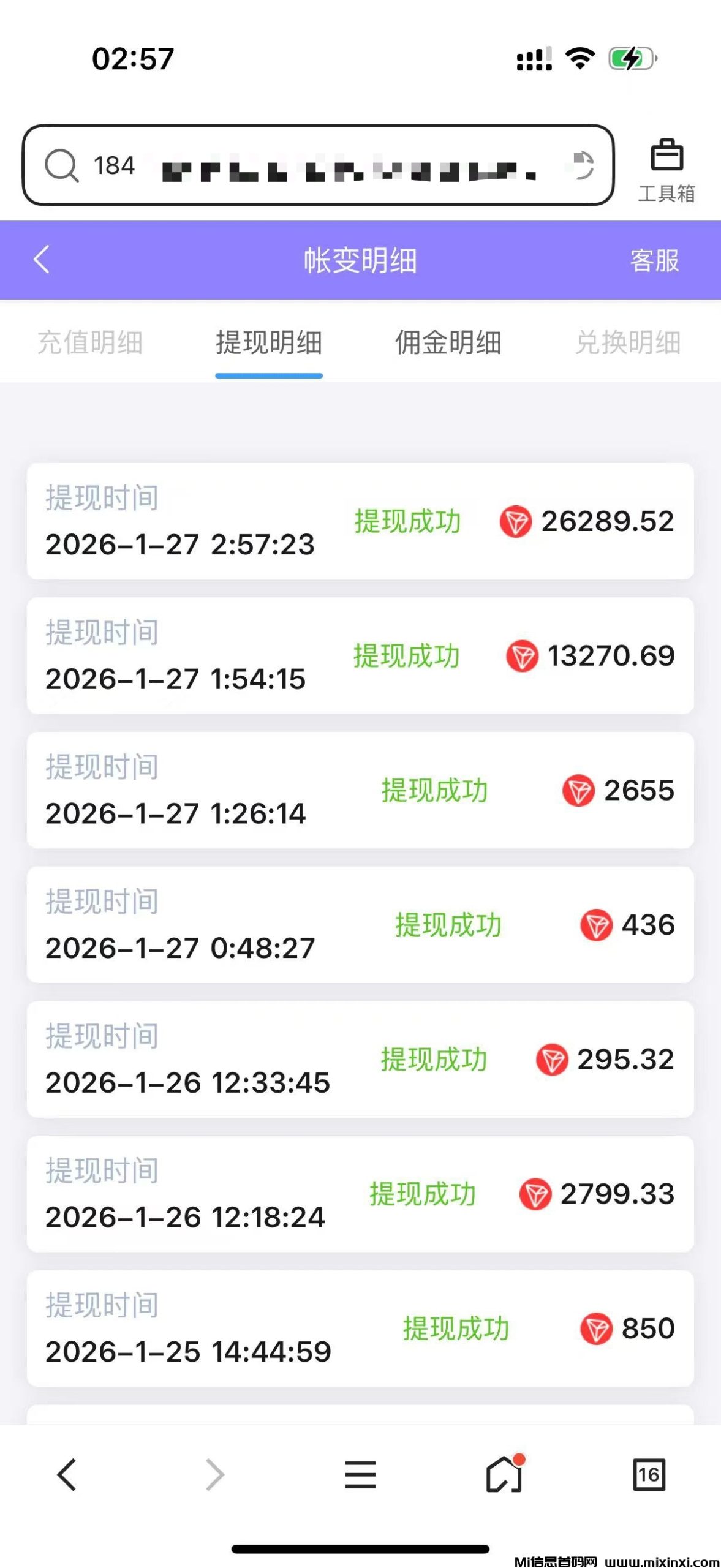Tap the Wi-Fi indicator in status bar
The width and height of the screenshot is (721, 1568).
pos(578,57)
